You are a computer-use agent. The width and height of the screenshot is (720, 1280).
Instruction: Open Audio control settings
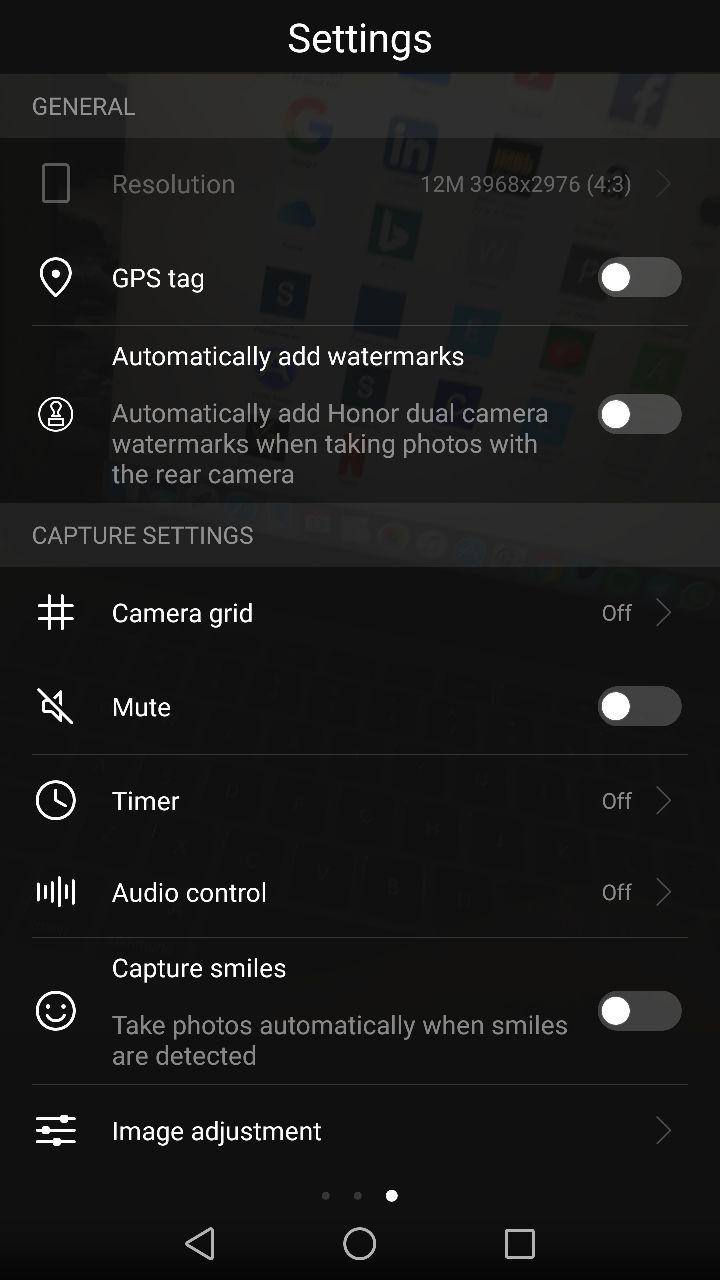click(x=360, y=892)
